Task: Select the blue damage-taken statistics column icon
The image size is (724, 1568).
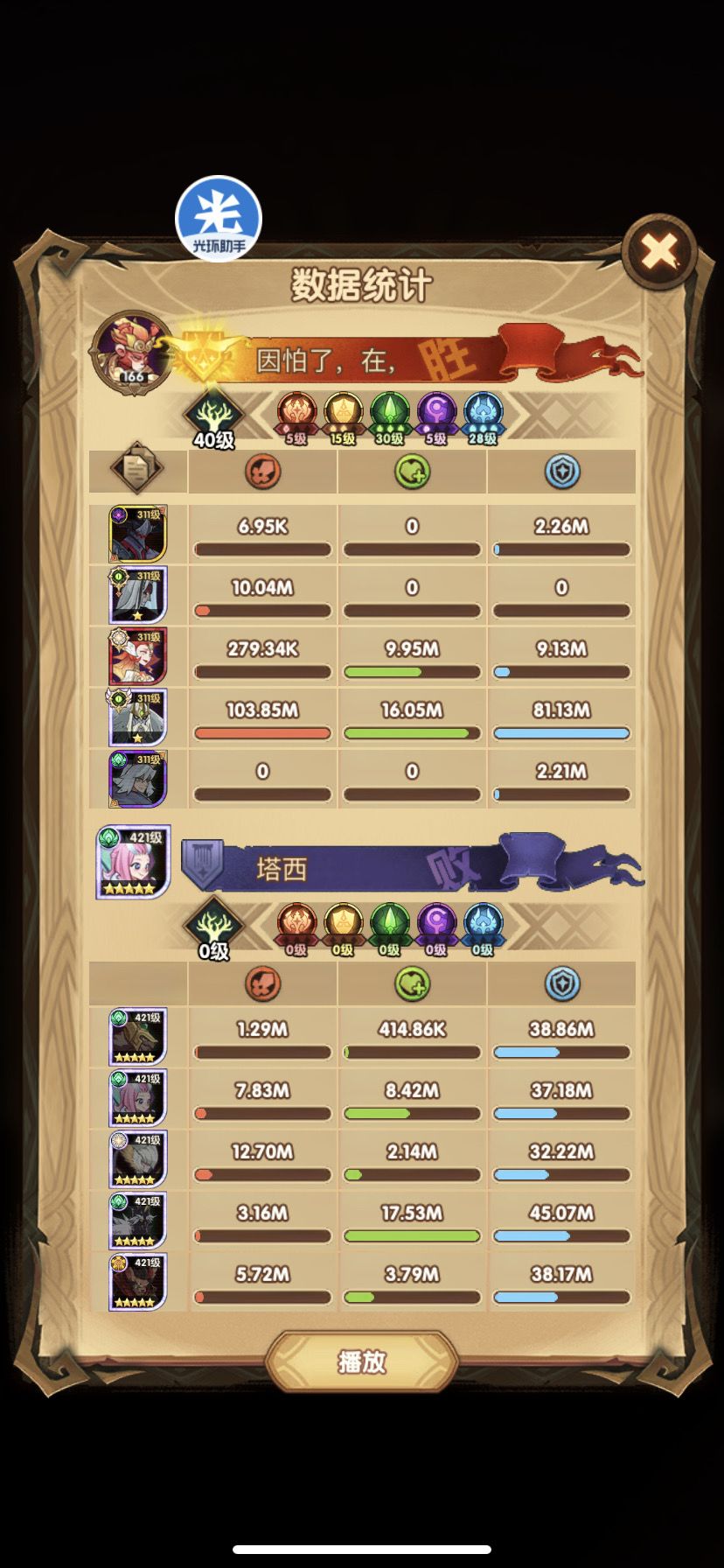Action: [560, 471]
